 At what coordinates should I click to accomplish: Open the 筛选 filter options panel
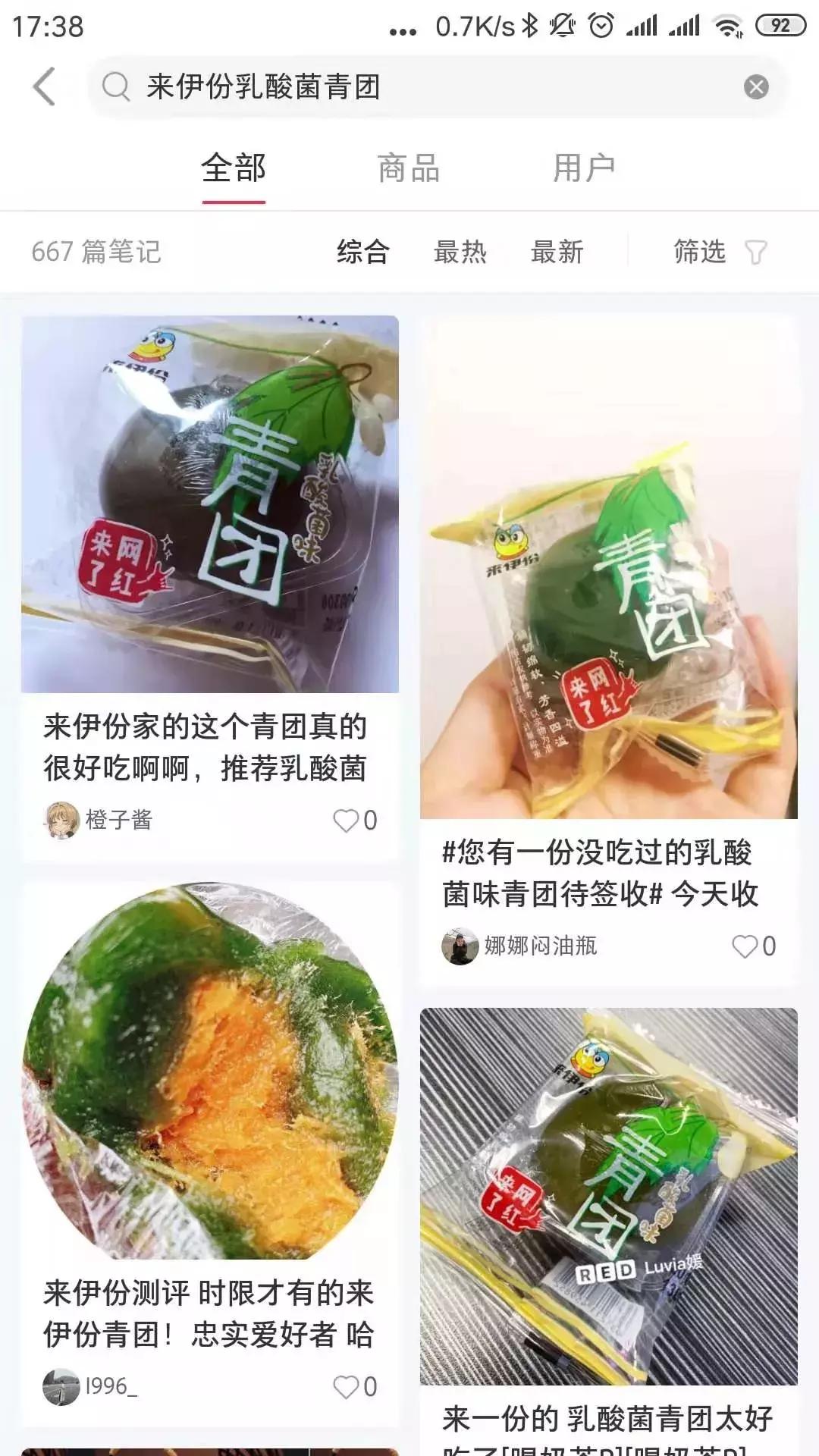coord(701,252)
